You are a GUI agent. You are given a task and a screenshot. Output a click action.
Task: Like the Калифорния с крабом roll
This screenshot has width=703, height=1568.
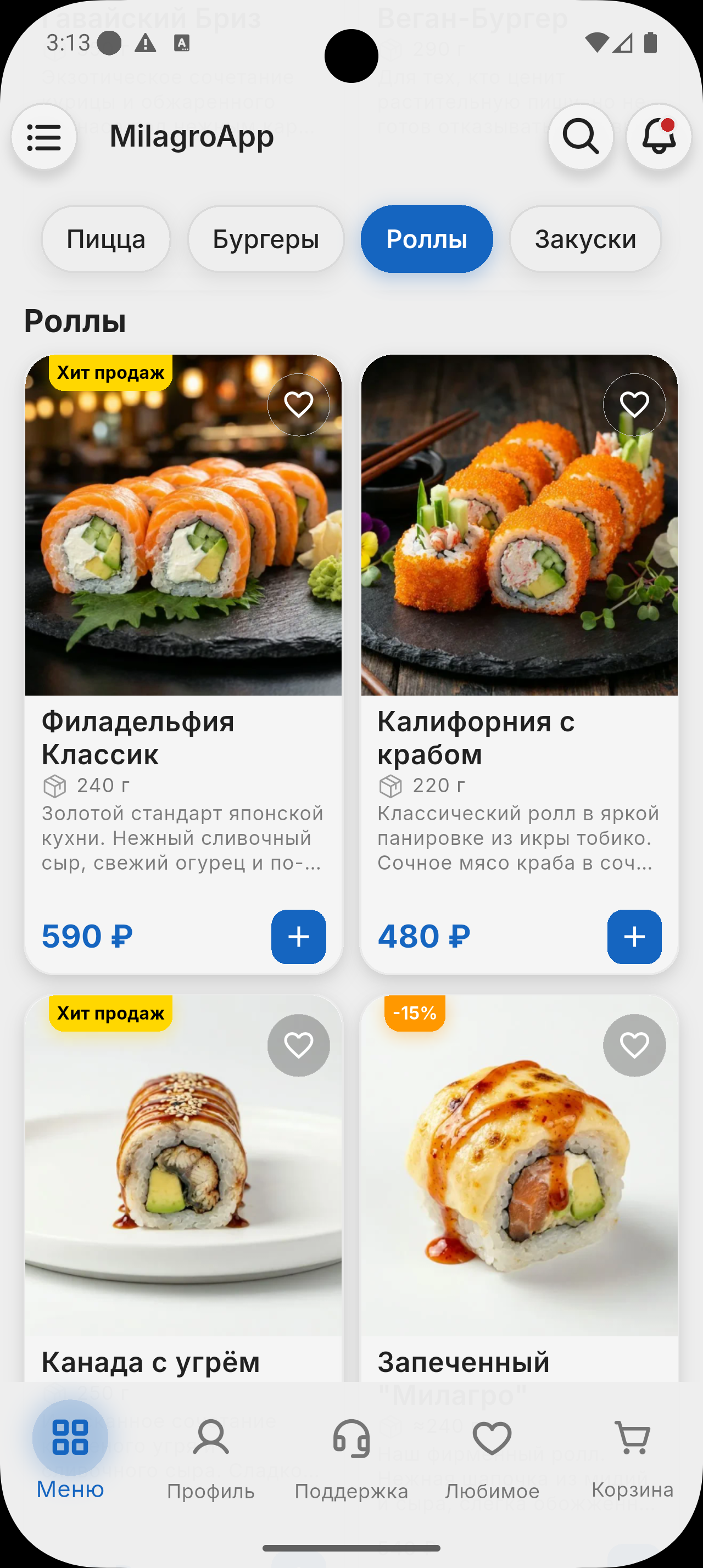point(634,405)
